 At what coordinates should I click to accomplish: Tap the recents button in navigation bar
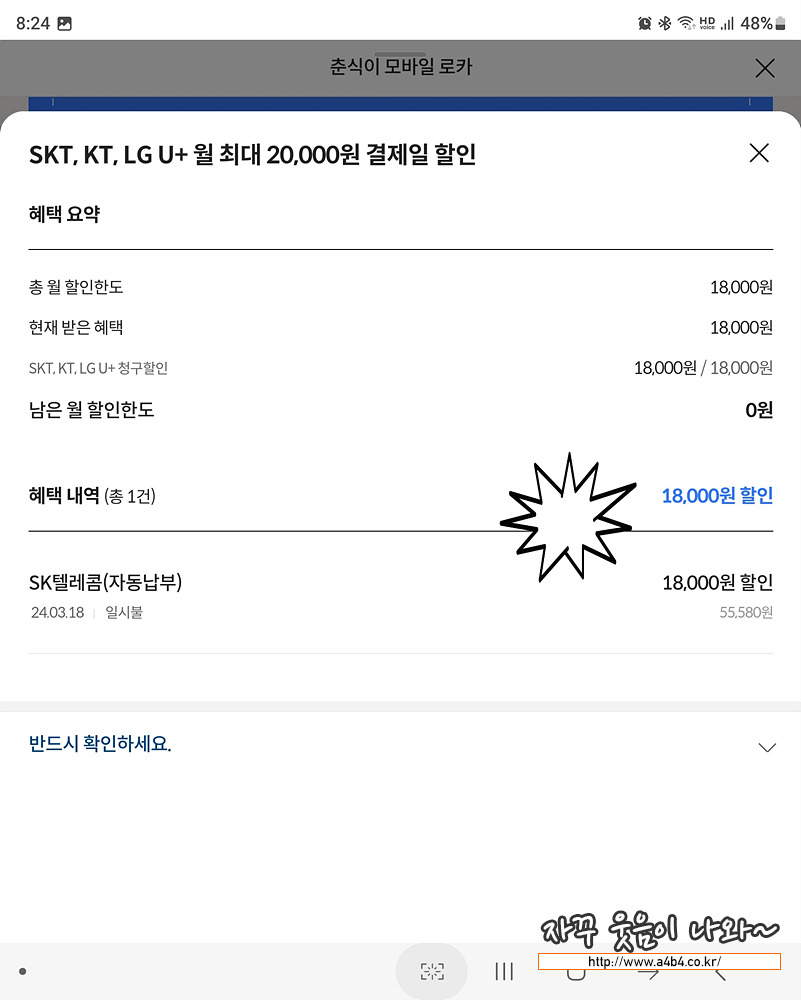point(503,970)
